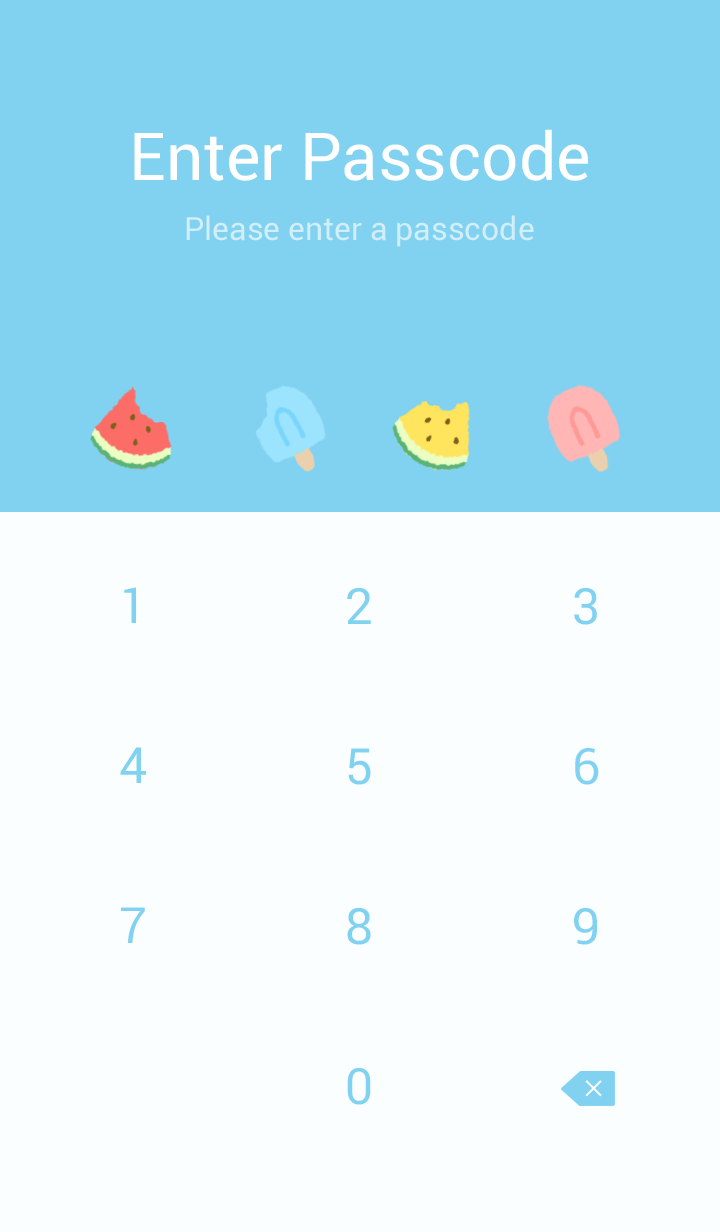
Task: Tap digit 7 on the keypad
Action: [132, 927]
